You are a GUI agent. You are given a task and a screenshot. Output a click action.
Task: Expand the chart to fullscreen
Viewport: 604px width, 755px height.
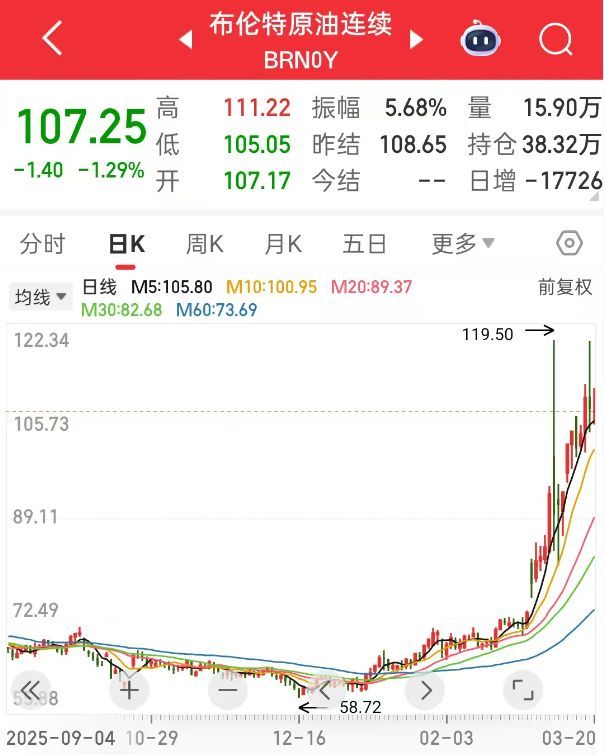click(521, 689)
